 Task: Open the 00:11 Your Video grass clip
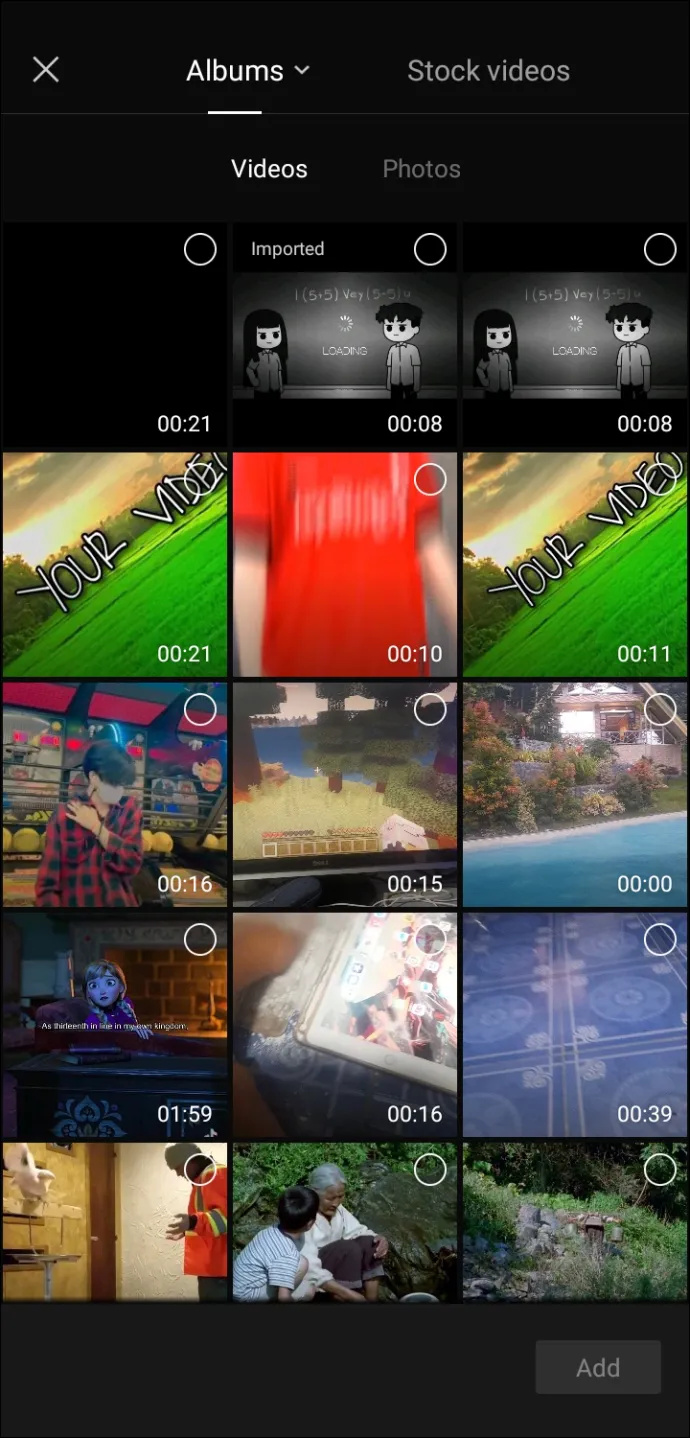click(574, 565)
